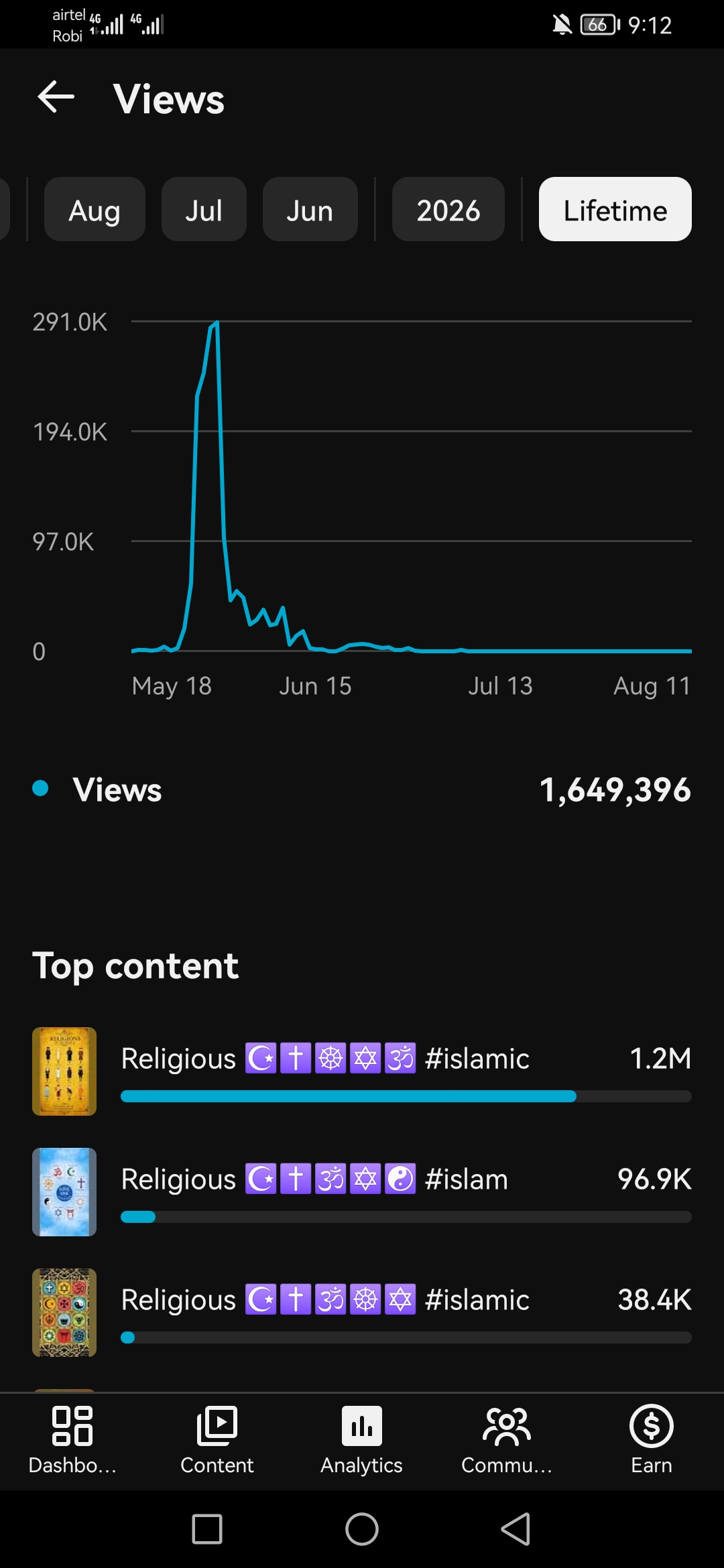Image resolution: width=724 pixels, height=1568 pixels.
Task: Open top video with 1.2M views
Action: [362, 1071]
